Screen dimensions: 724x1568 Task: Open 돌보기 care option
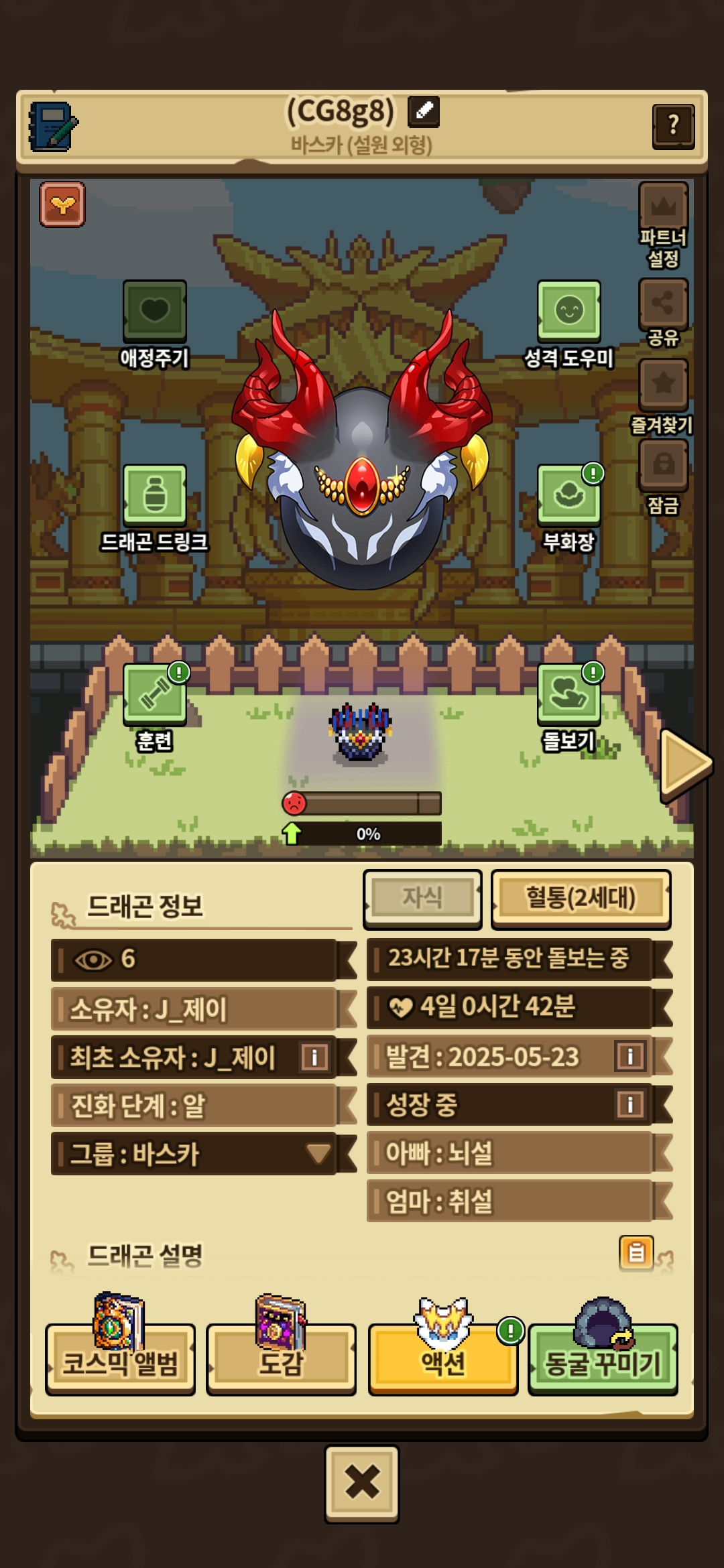[x=568, y=694]
